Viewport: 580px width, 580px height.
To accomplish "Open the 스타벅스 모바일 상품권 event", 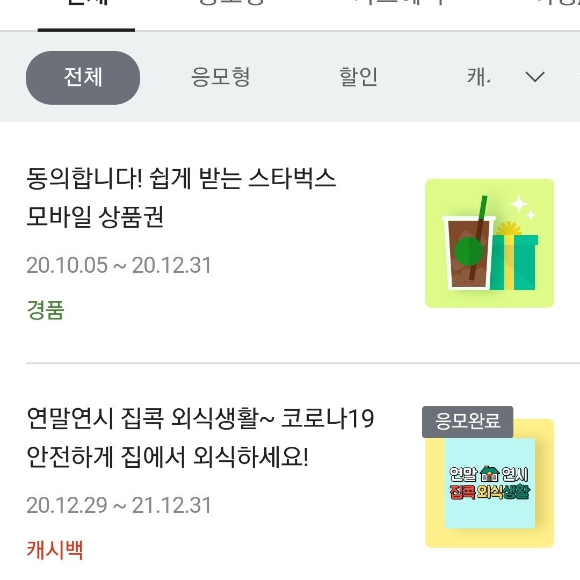I will pyautogui.click(x=290, y=243).
